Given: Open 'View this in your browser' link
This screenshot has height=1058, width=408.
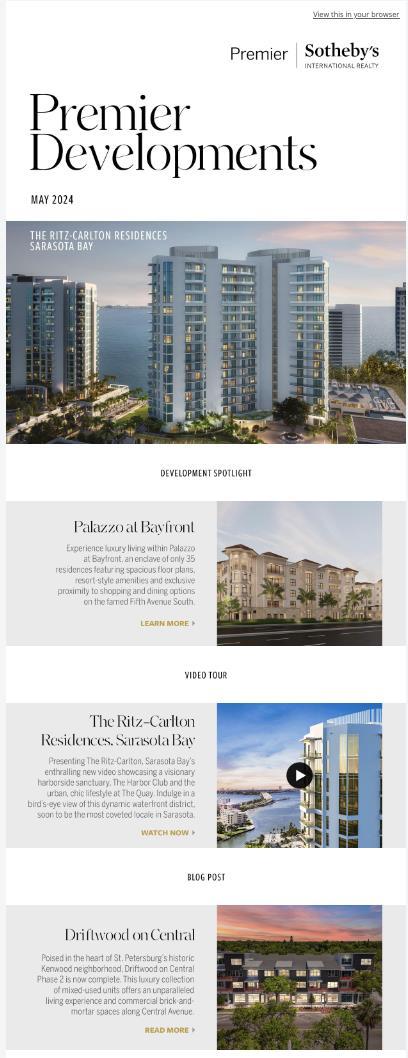Looking at the screenshot, I should click(x=355, y=14).
